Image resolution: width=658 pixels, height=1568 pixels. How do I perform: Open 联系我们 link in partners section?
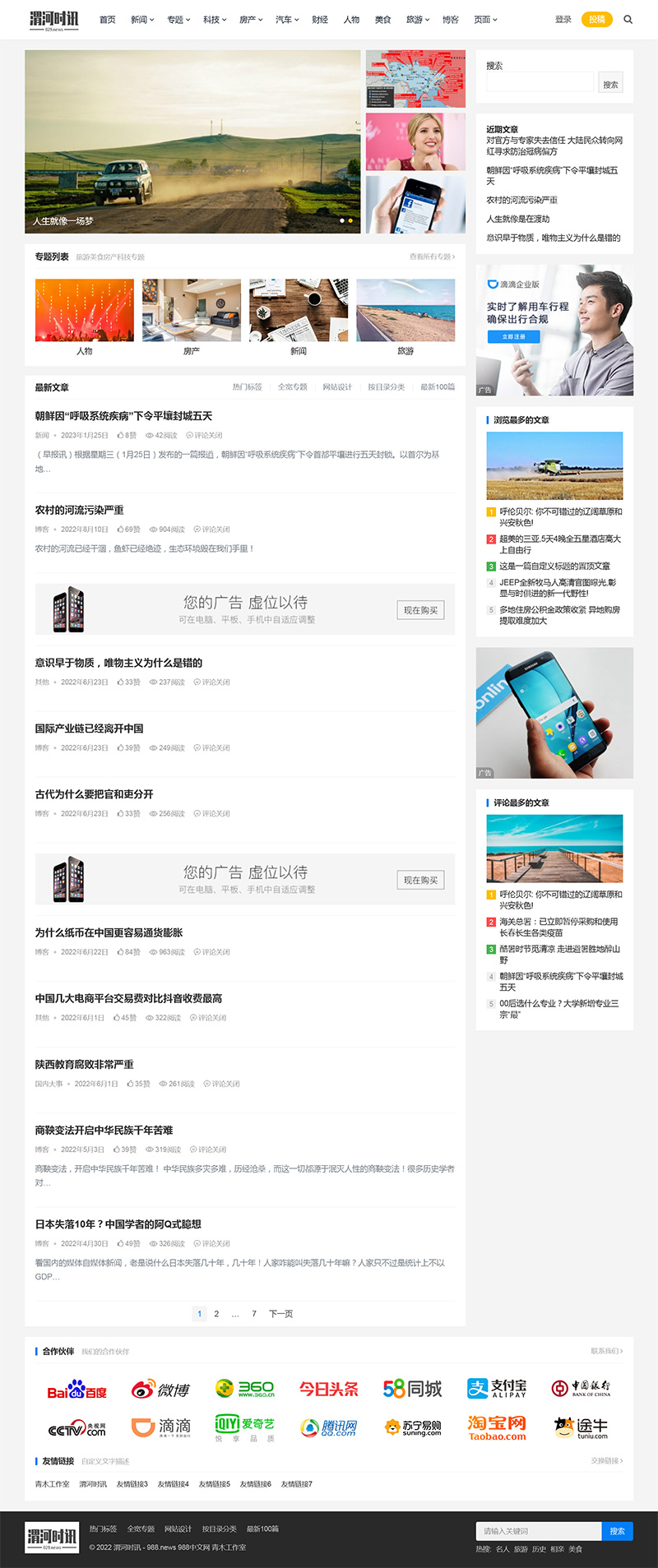(606, 1351)
